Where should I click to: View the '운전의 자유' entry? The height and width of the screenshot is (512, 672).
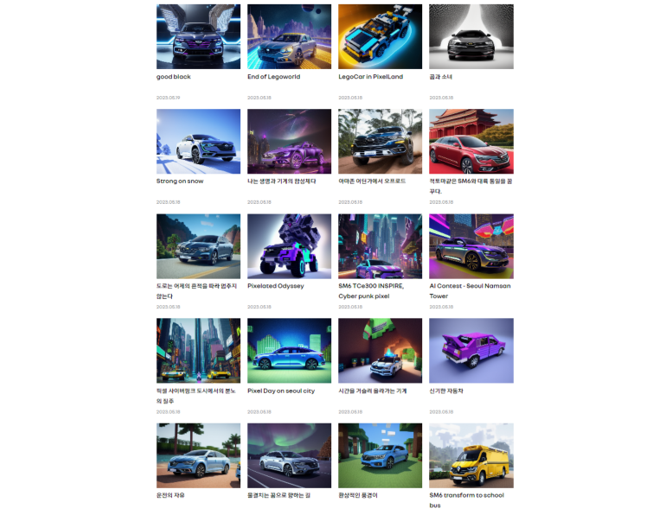[198, 455]
